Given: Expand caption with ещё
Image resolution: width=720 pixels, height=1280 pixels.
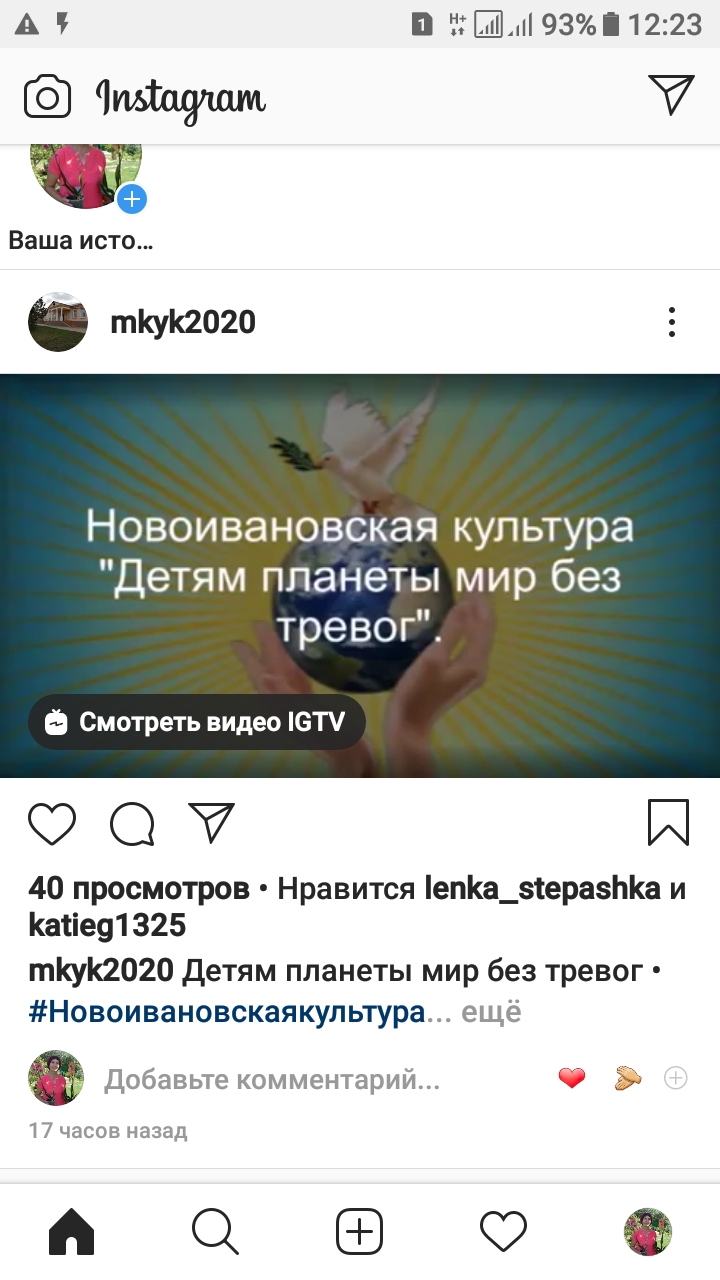Looking at the screenshot, I should click(491, 1012).
